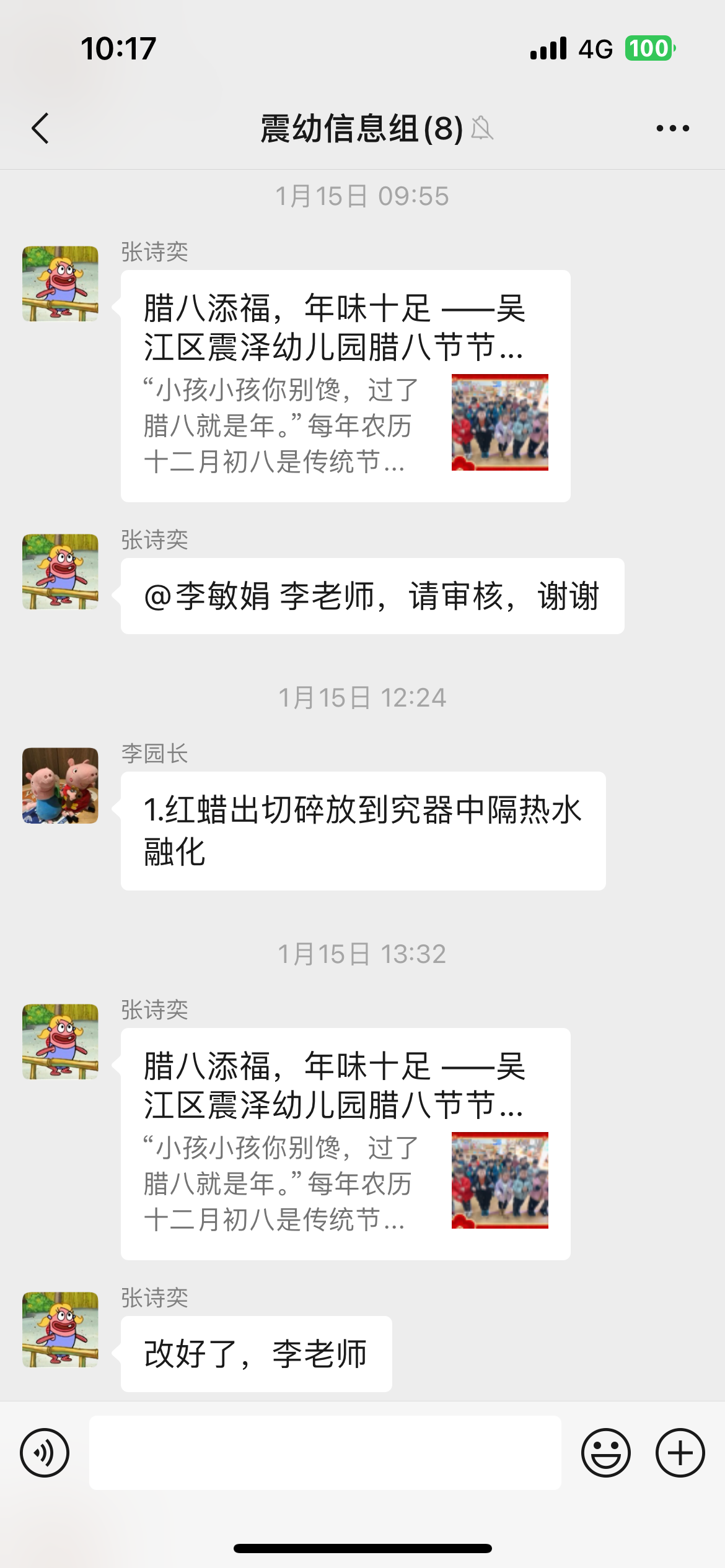725x1568 pixels.
Task: Open the article card shared at 09:55
Action: tap(345, 386)
